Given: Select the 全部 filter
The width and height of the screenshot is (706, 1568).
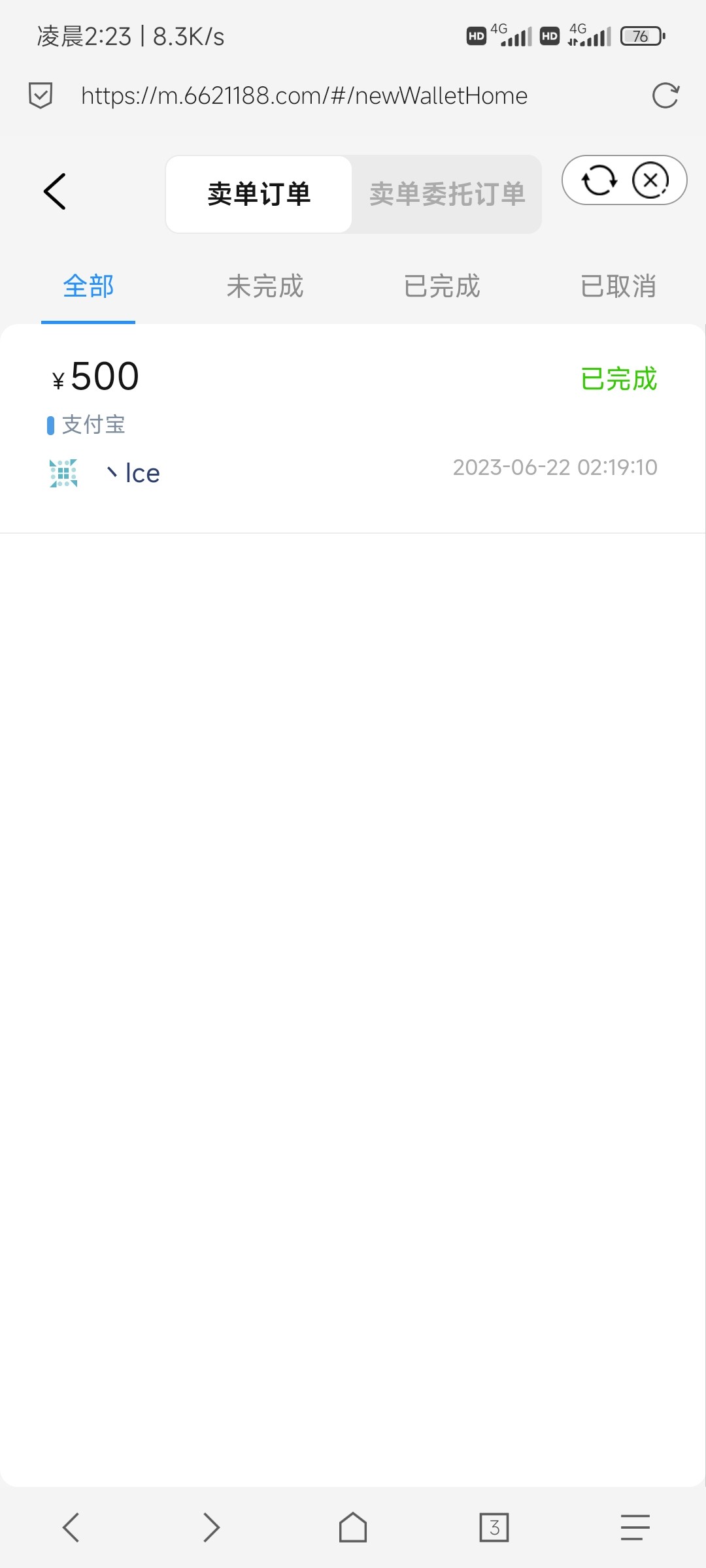Looking at the screenshot, I should (88, 286).
